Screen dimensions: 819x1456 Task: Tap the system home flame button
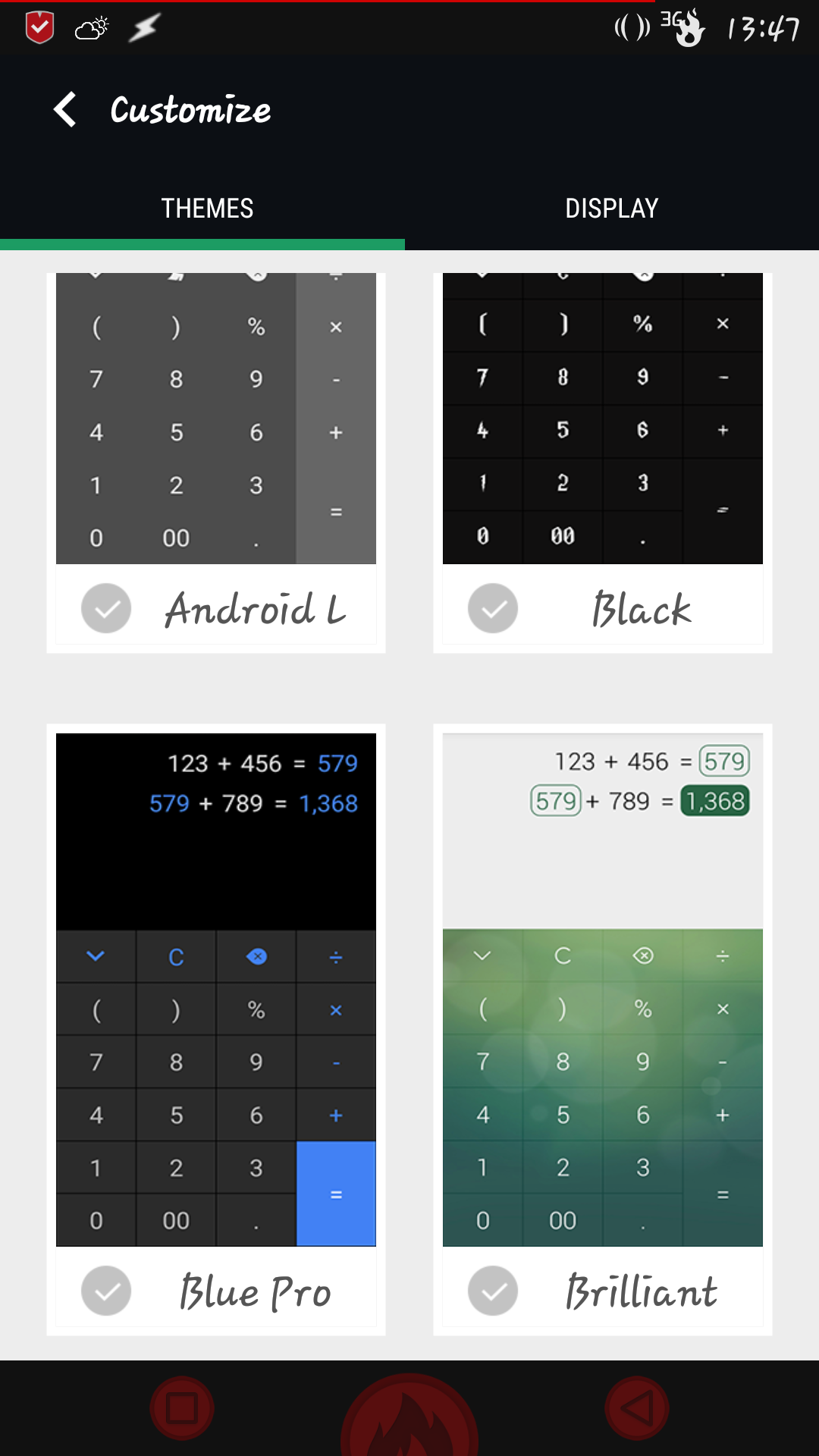(409, 1414)
